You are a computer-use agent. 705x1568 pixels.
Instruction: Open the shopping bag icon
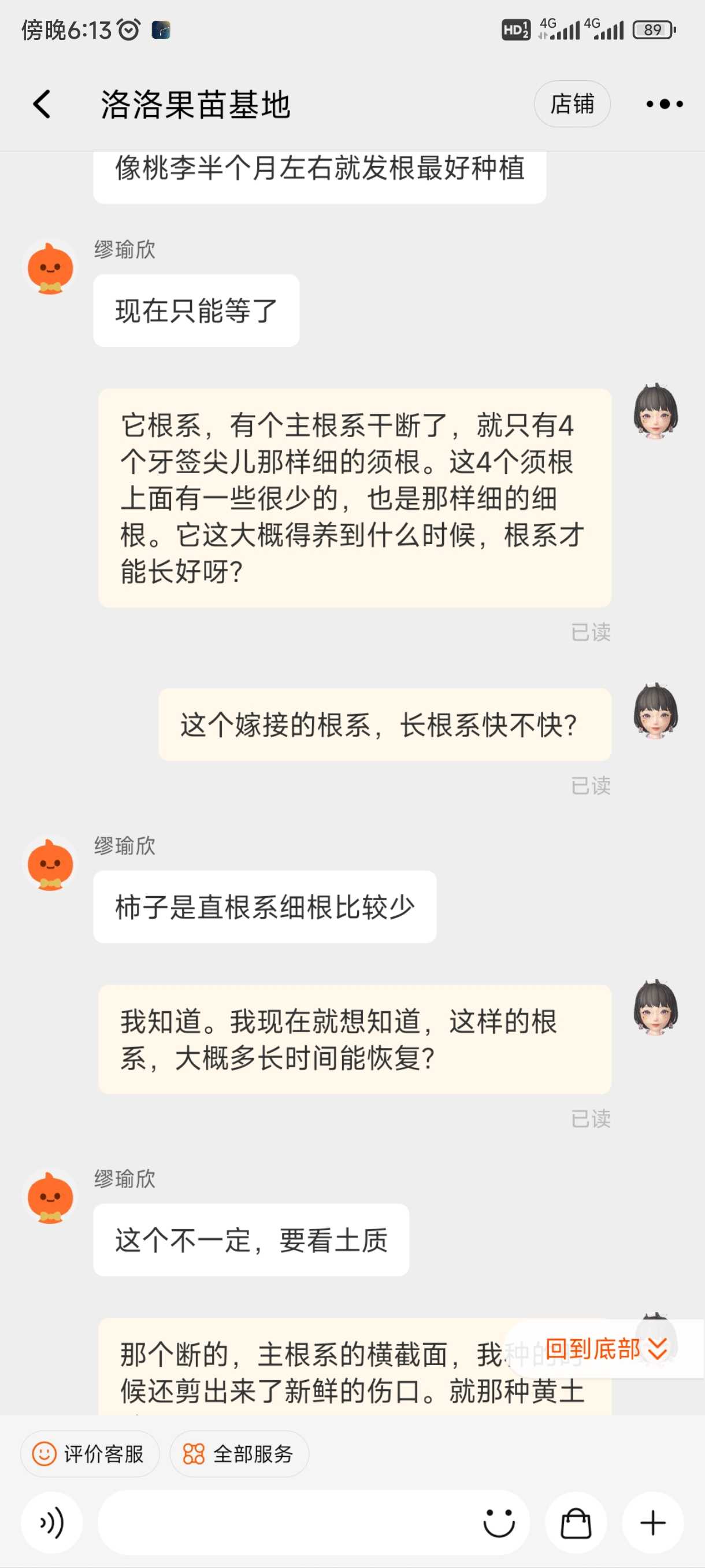coord(576,1523)
